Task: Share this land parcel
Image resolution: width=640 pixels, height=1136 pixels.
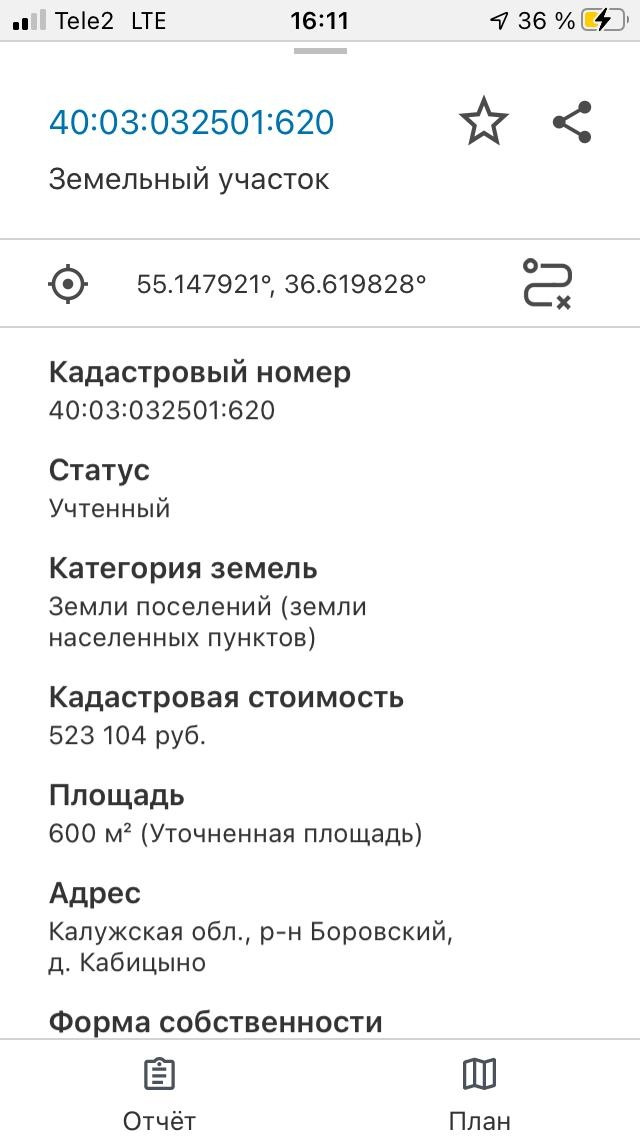Action: pyautogui.click(x=572, y=122)
